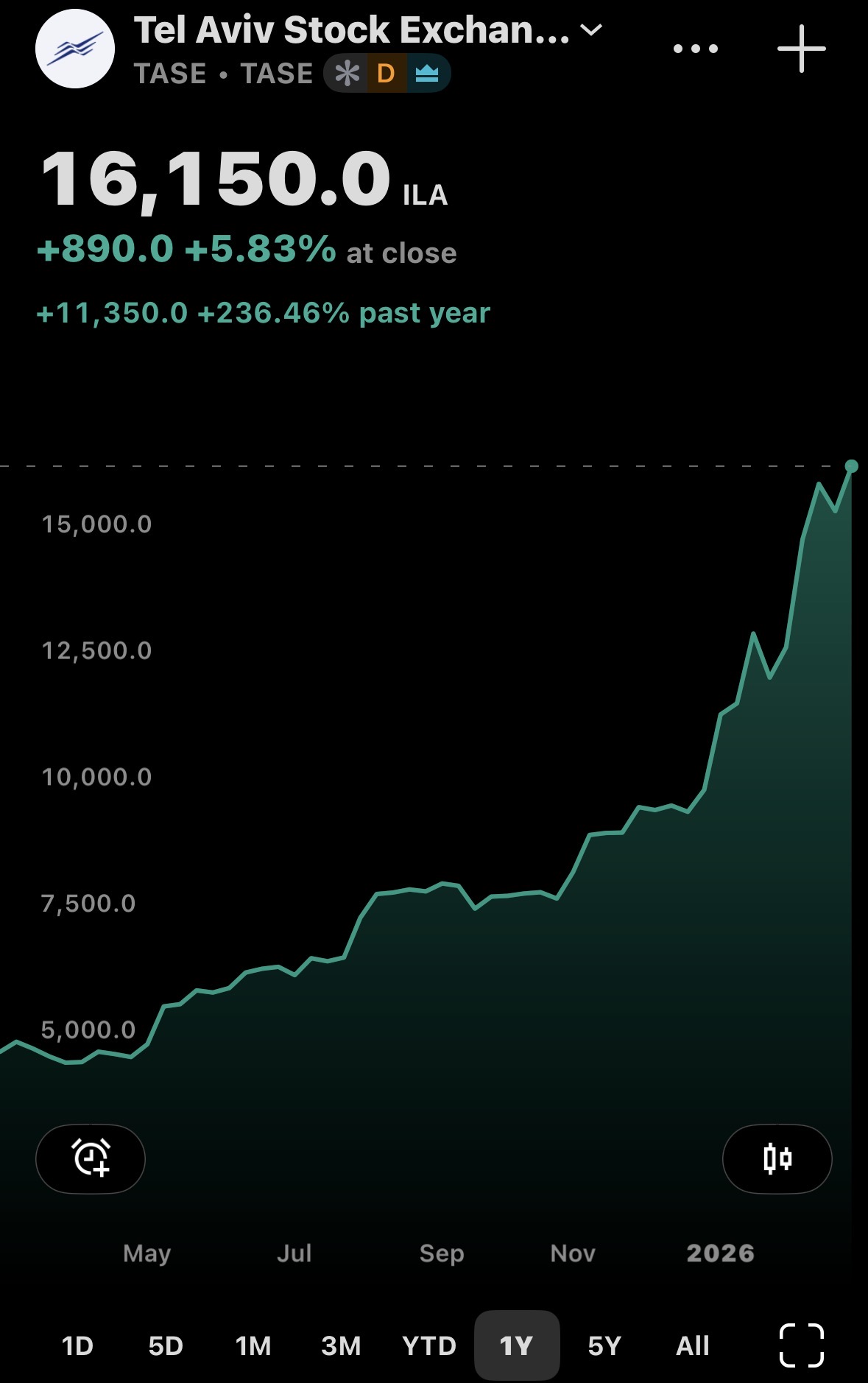This screenshot has width=868, height=1383.
Task: Switch chart to candlestick style
Action: click(x=777, y=1158)
